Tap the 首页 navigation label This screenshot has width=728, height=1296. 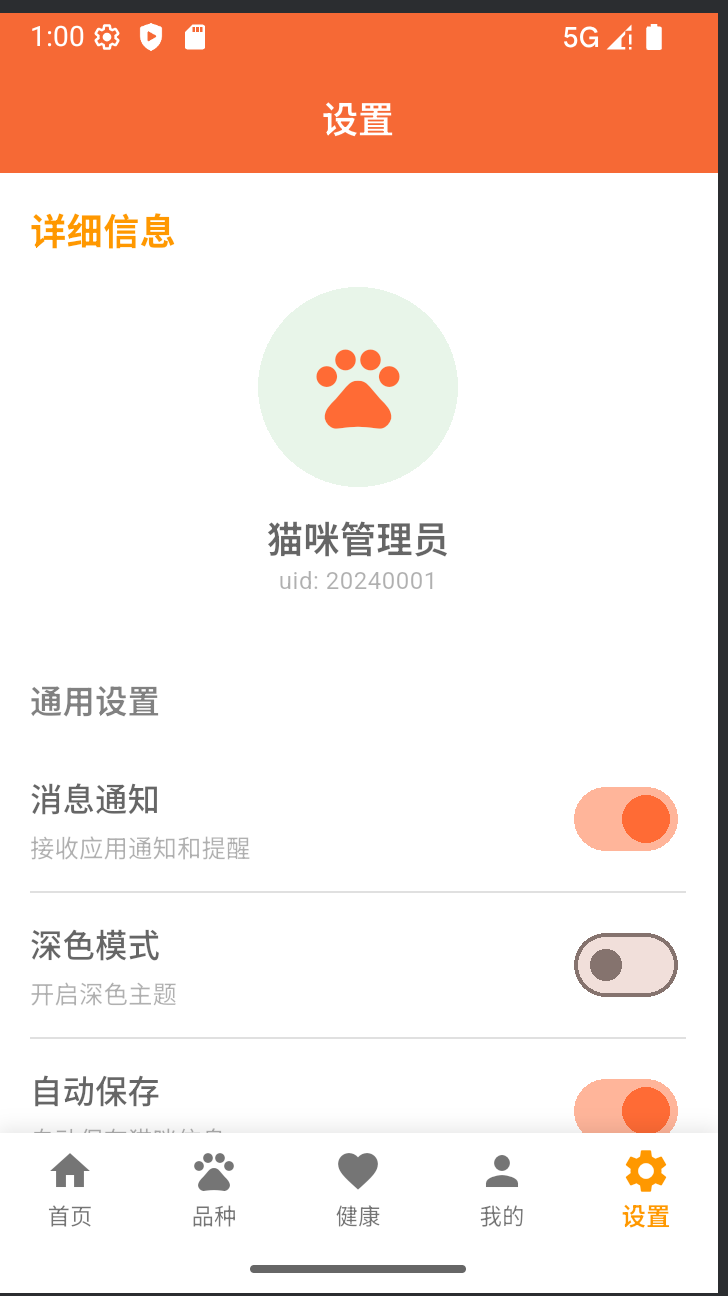(x=68, y=1216)
